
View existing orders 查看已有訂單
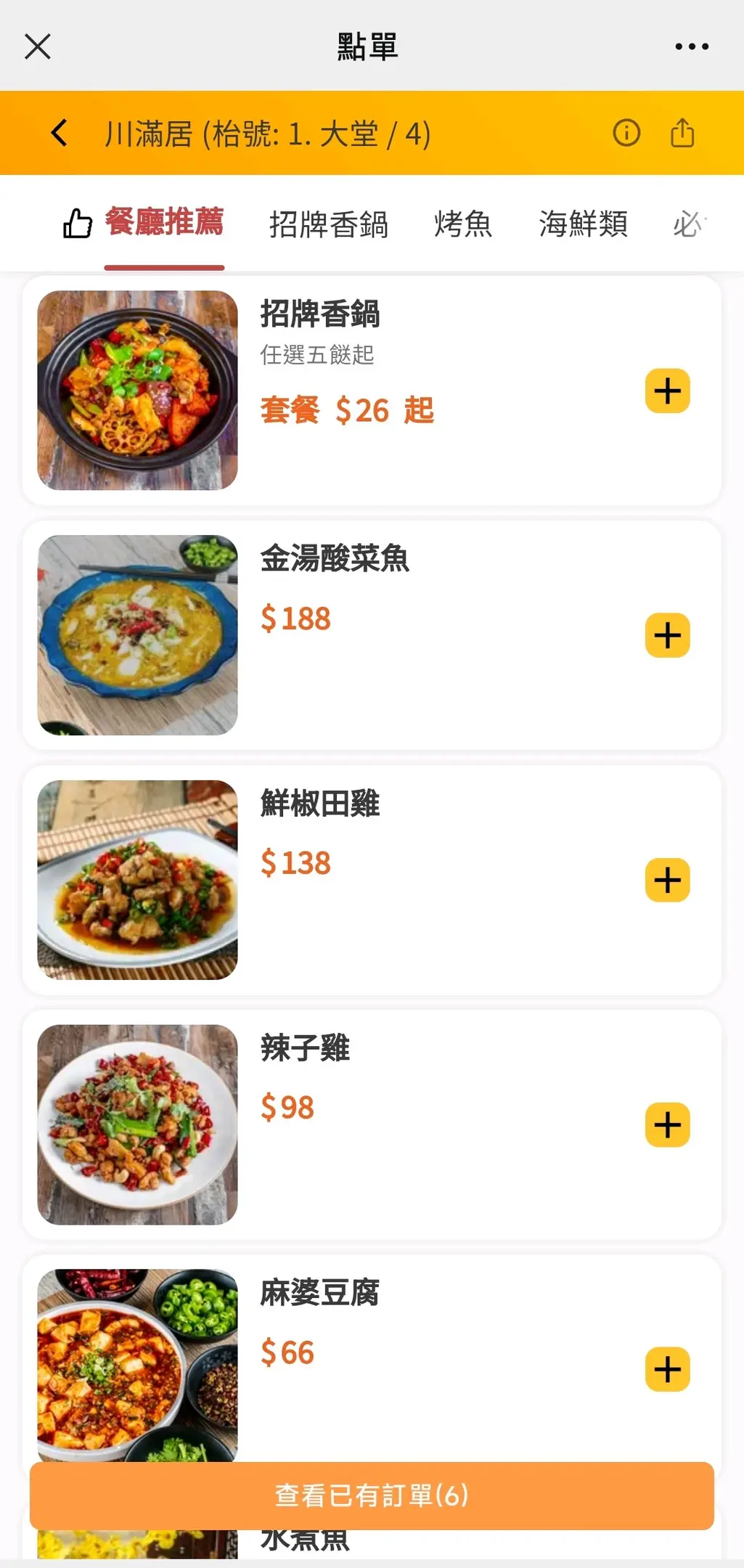coord(372,1495)
